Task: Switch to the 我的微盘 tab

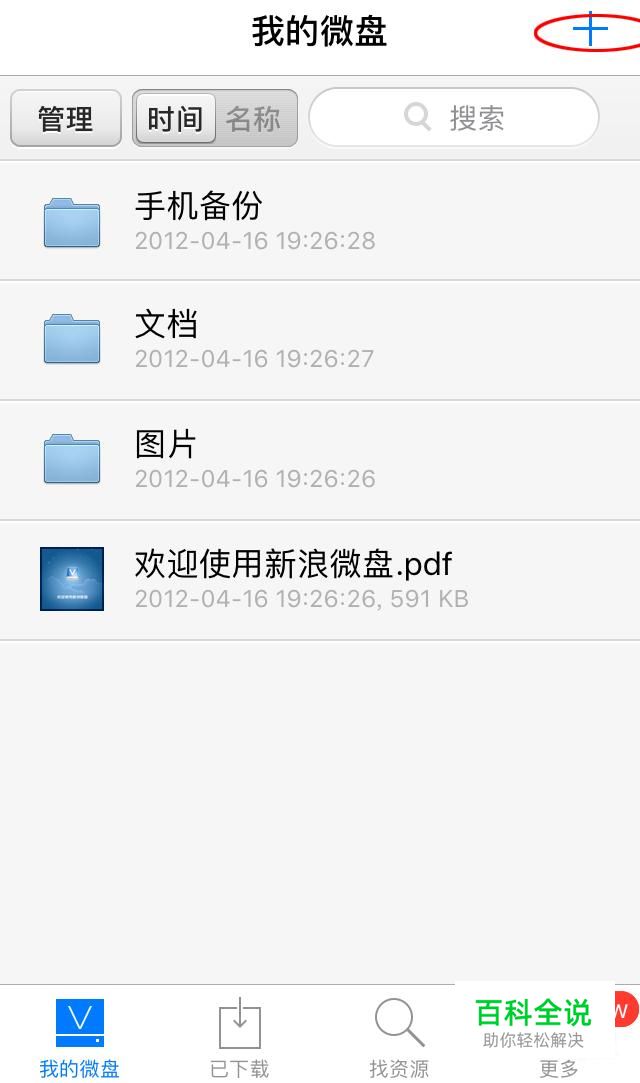Action: pyautogui.click(x=79, y=1038)
